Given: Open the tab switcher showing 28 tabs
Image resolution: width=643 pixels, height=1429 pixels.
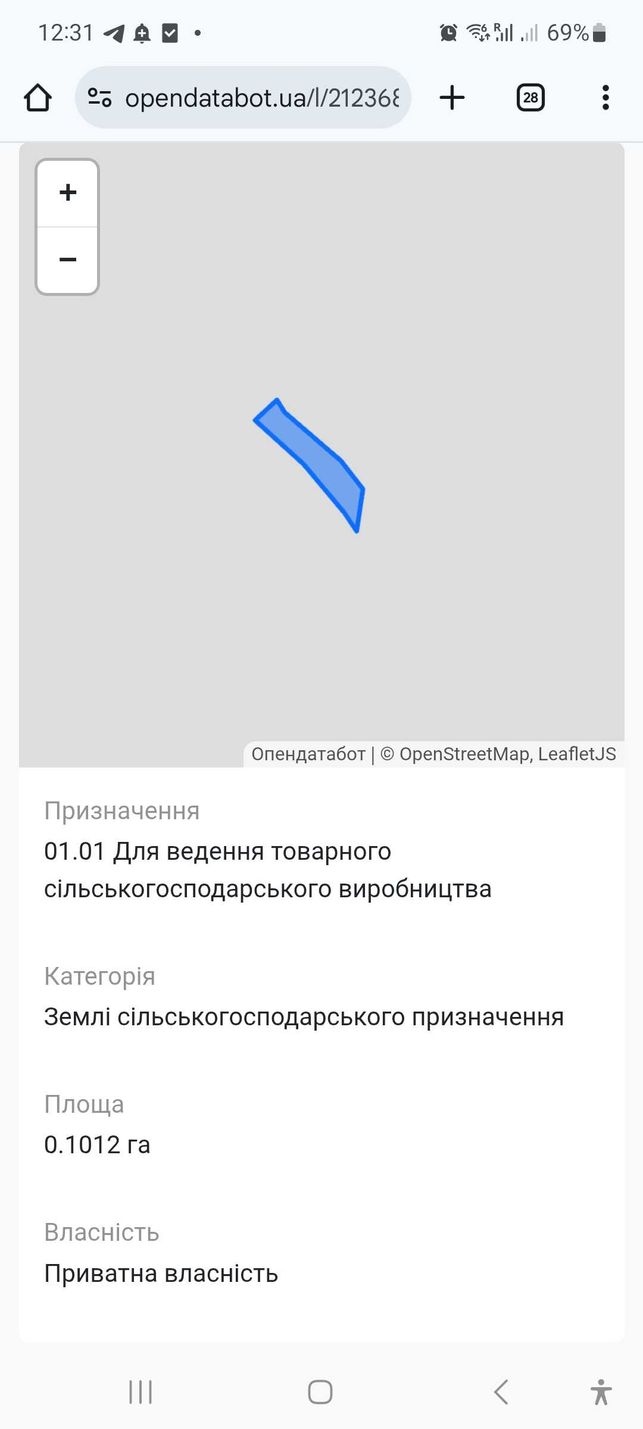Looking at the screenshot, I should point(530,97).
